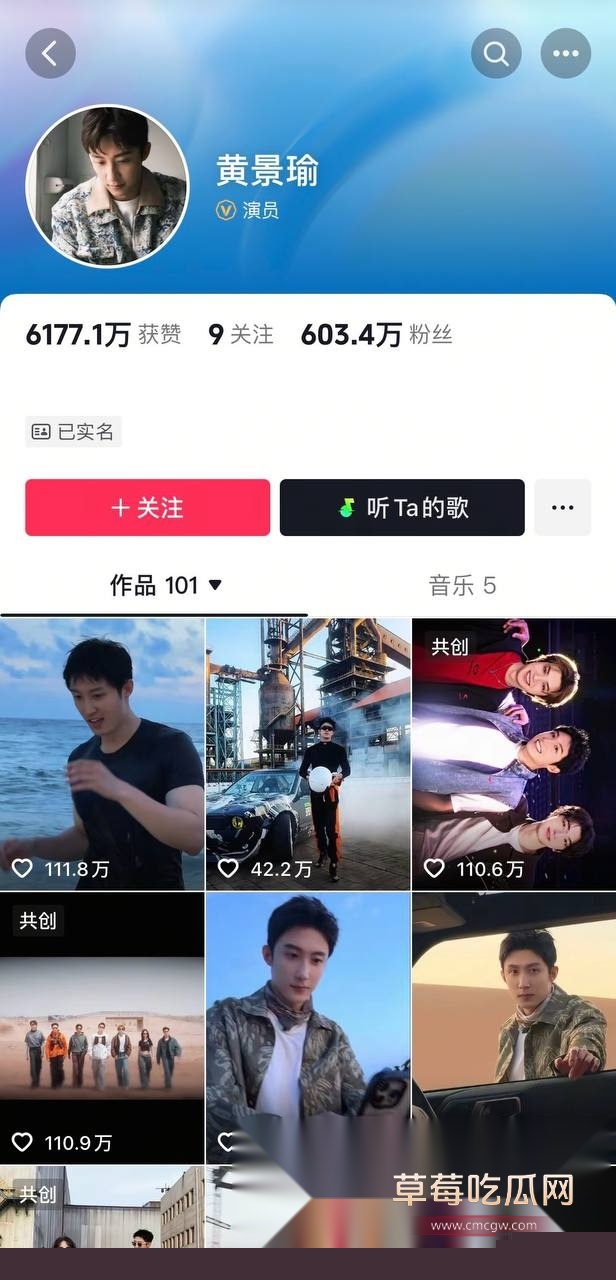Image resolution: width=616 pixels, height=1280 pixels.
Task: Open the video with 111.8万 likes
Action: click(x=102, y=753)
